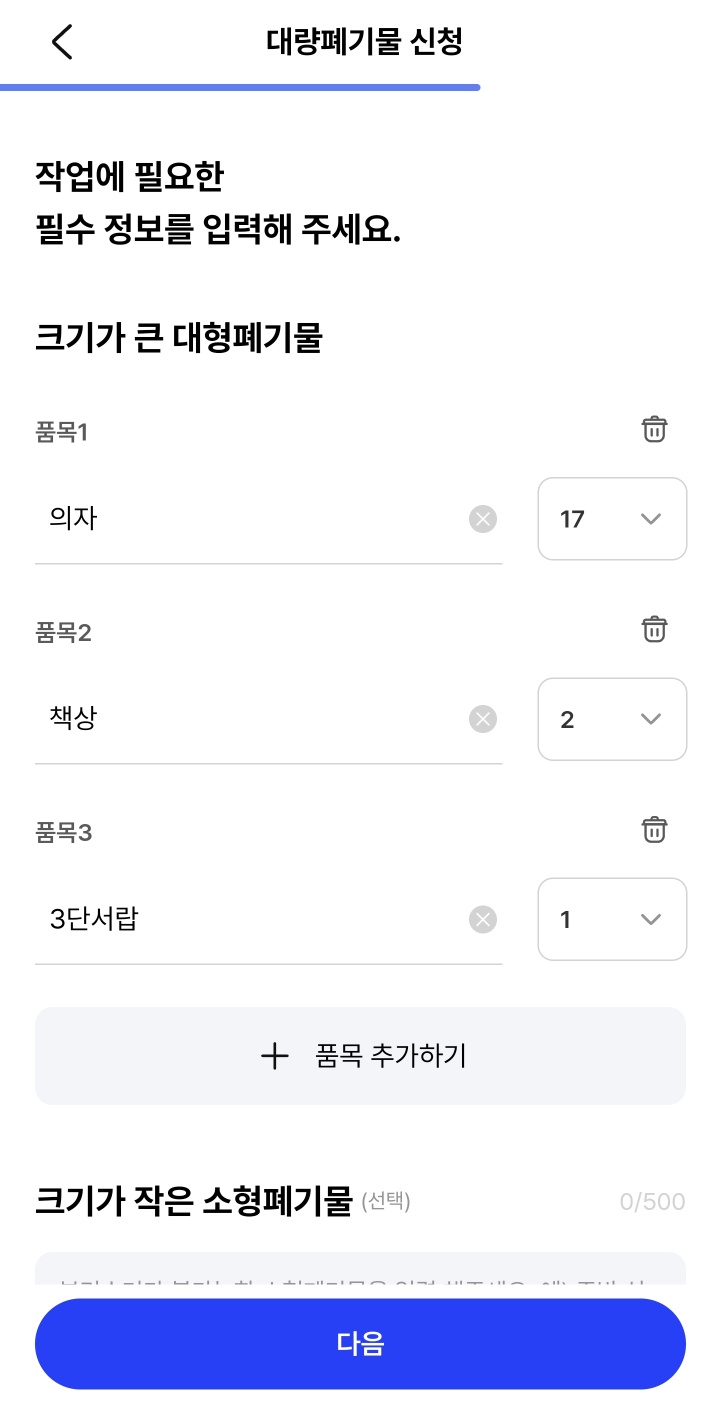This screenshot has height=1424, width=720.
Task: Tap the plus icon in 품목 추가하기
Action: pos(275,1055)
